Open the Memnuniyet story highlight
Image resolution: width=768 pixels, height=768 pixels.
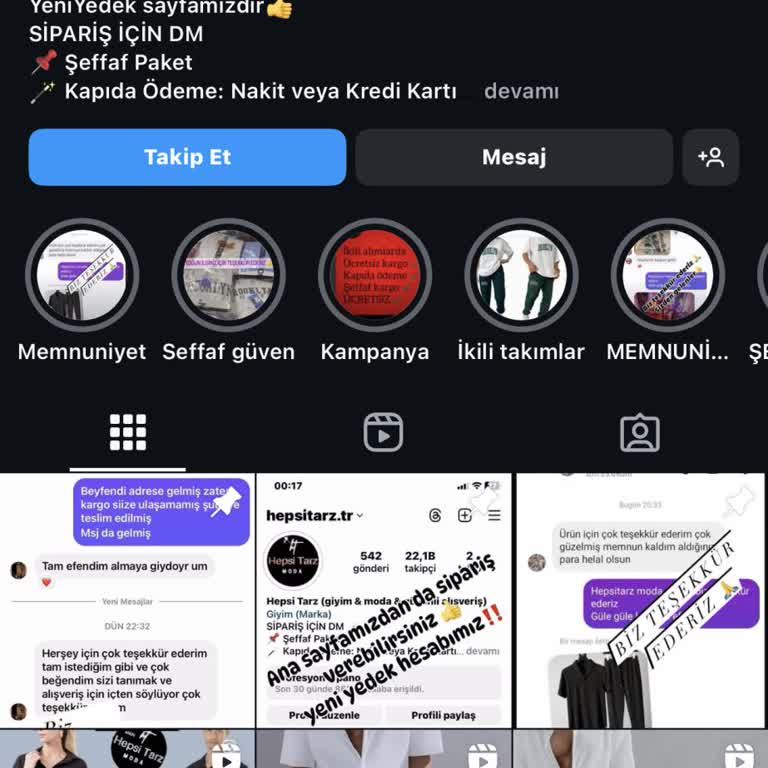pos(82,275)
